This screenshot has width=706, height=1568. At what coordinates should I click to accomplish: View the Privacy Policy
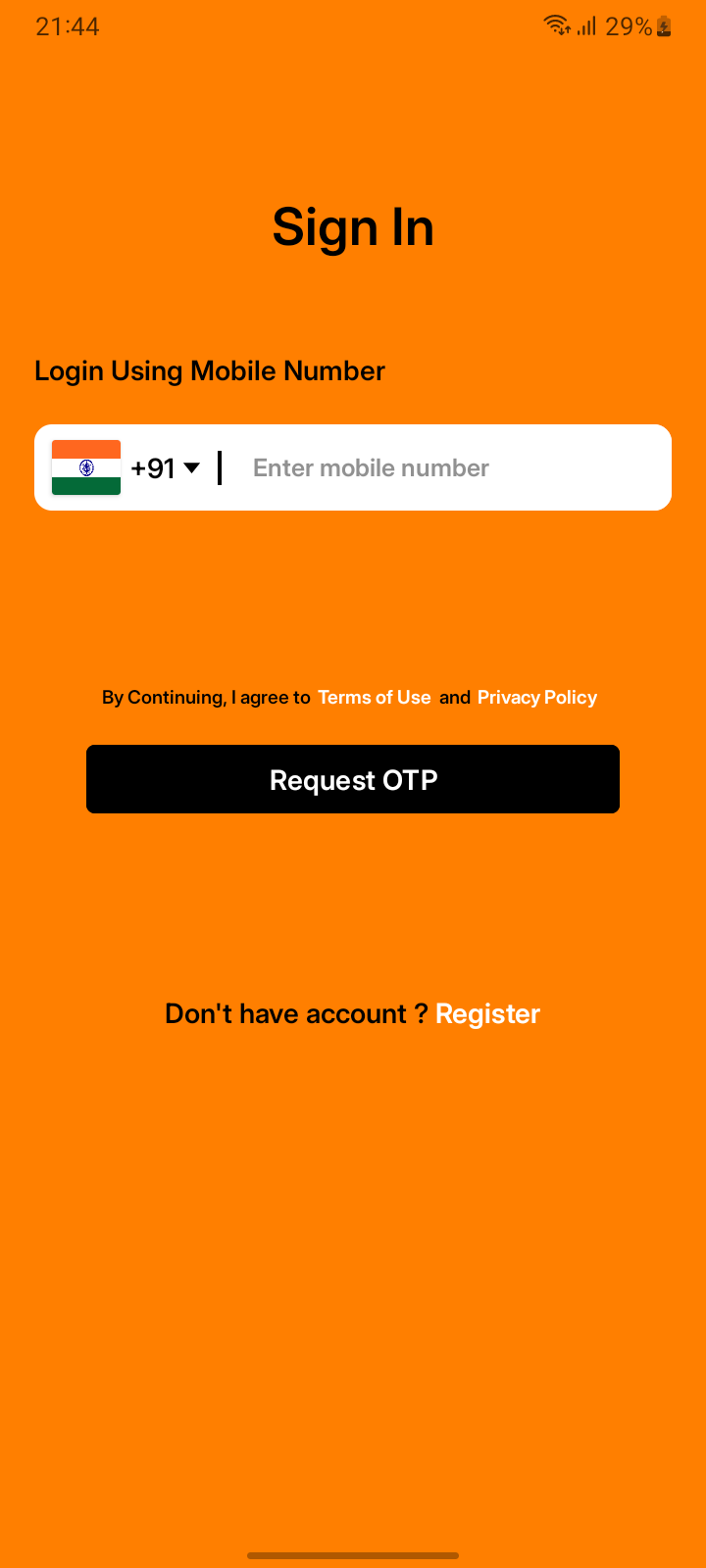click(537, 697)
